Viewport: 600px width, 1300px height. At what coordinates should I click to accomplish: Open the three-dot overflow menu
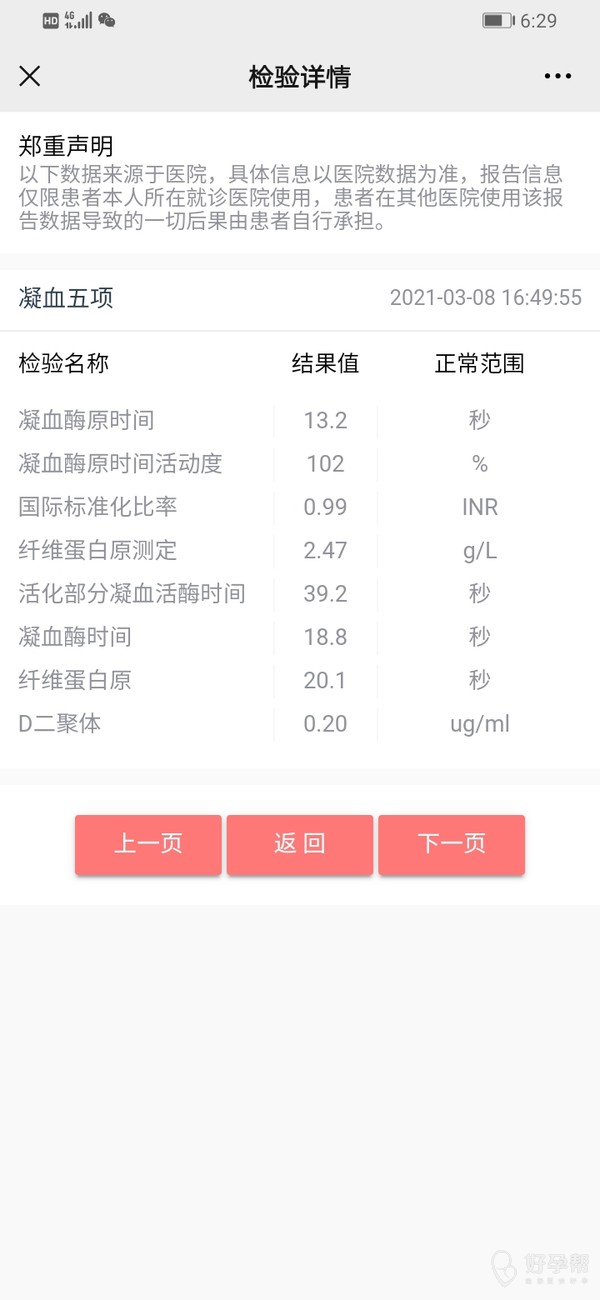click(x=557, y=76)
